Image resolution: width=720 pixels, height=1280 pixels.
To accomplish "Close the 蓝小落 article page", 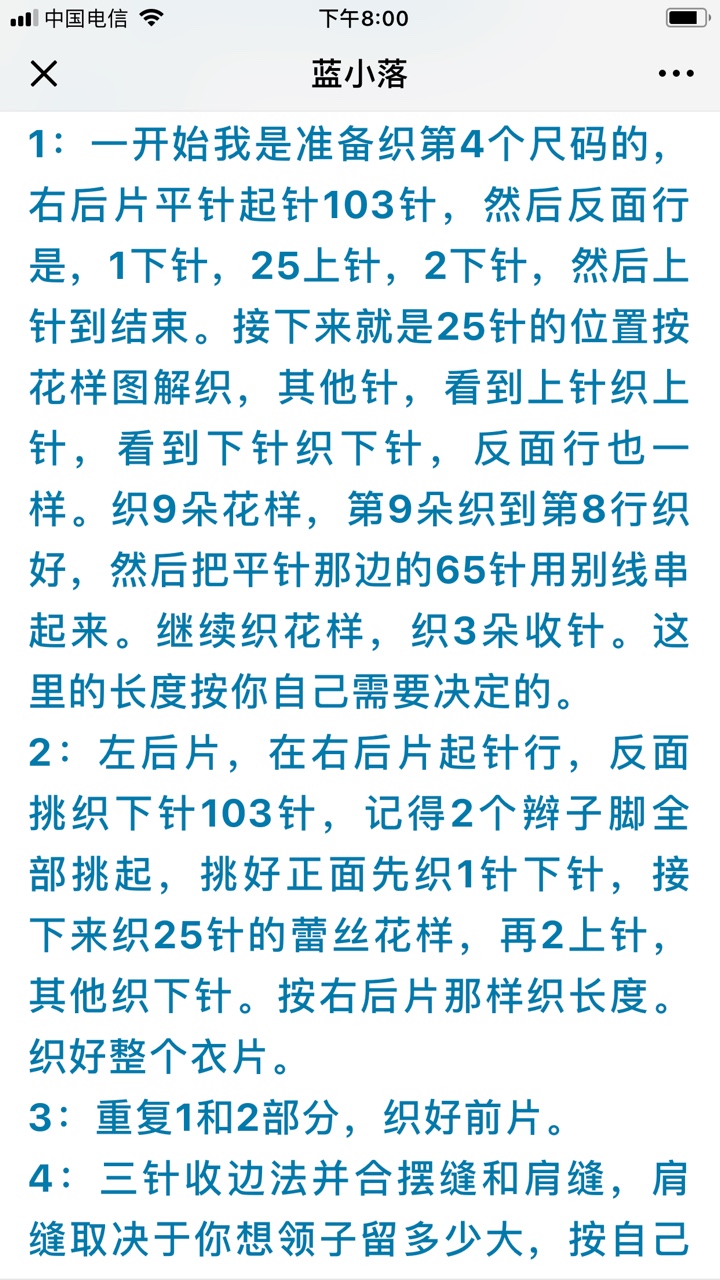I will coord(44,74).
